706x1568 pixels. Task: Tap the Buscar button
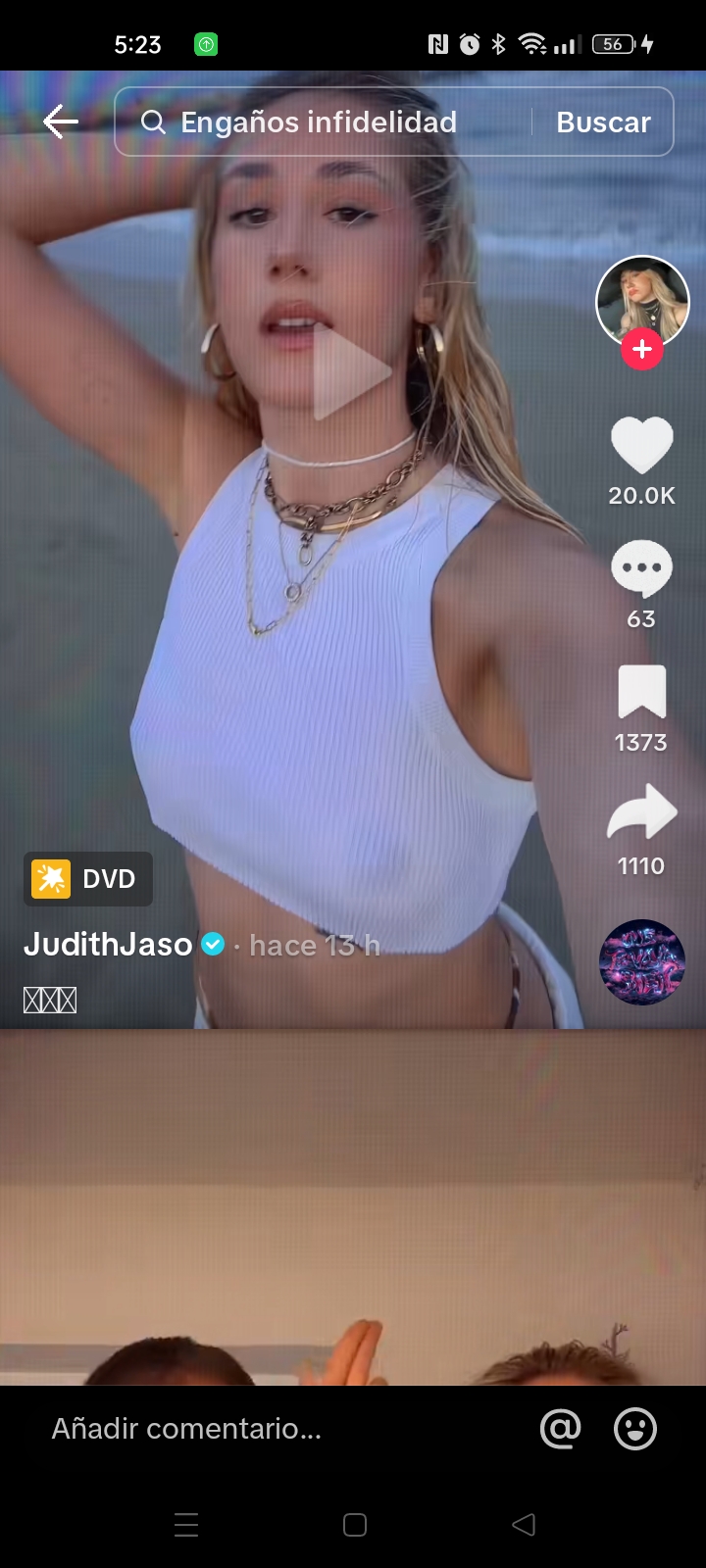coord(603,122)
